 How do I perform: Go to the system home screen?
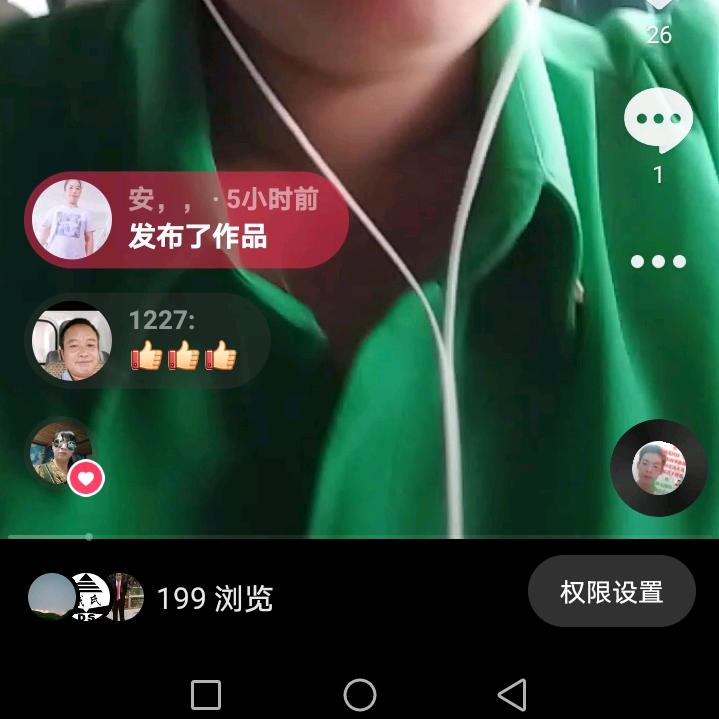coord(359,694)
